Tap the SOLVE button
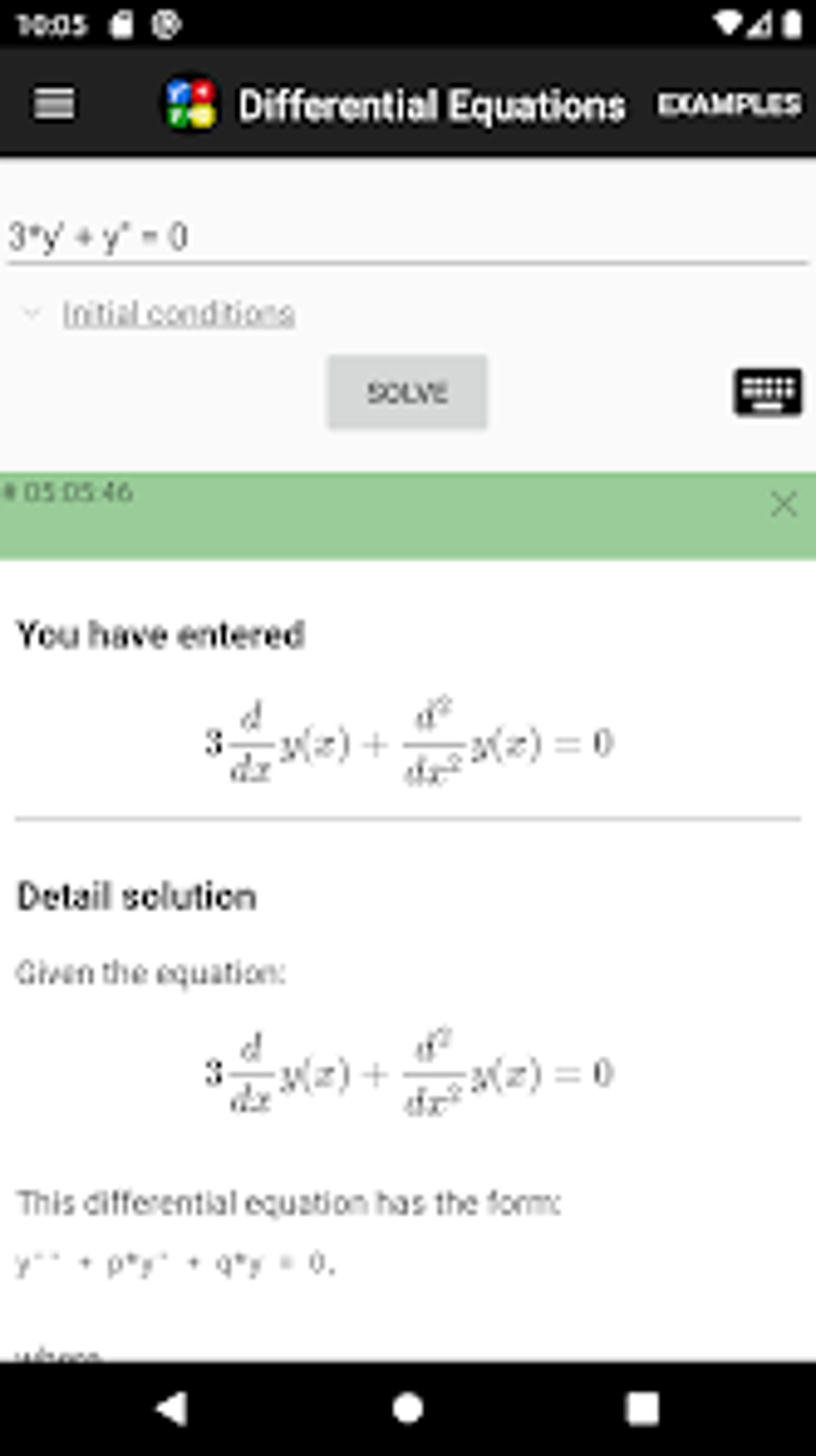 pyautogui.click(x=407, y=392)
